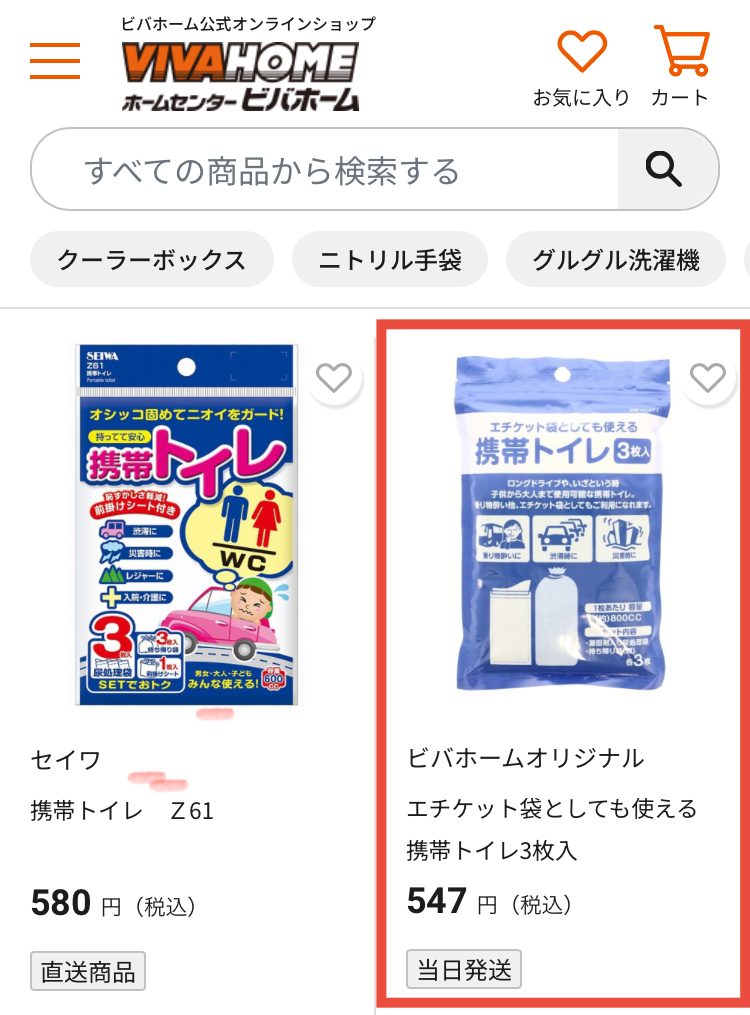Open お気に入り favorites list
The image size is (750, 1015).
(581, 67)
